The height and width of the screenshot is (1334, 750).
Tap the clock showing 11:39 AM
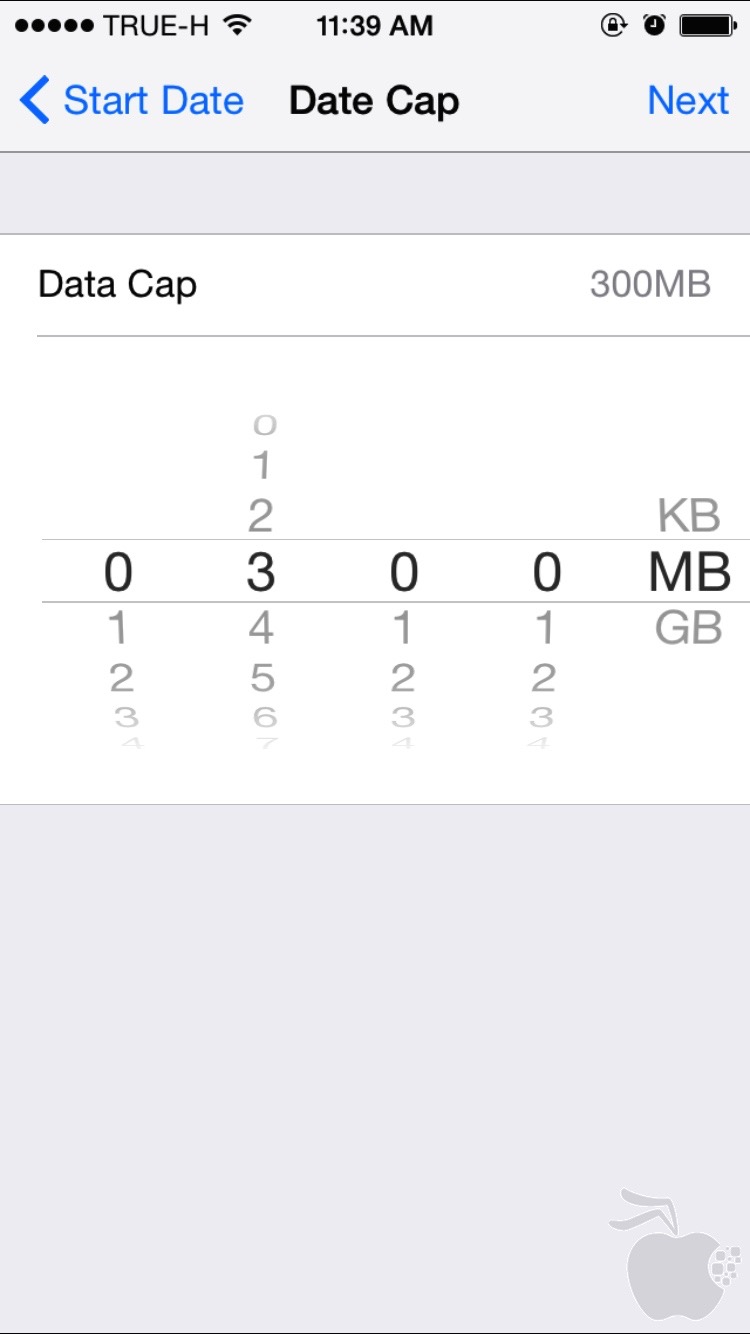375,25
